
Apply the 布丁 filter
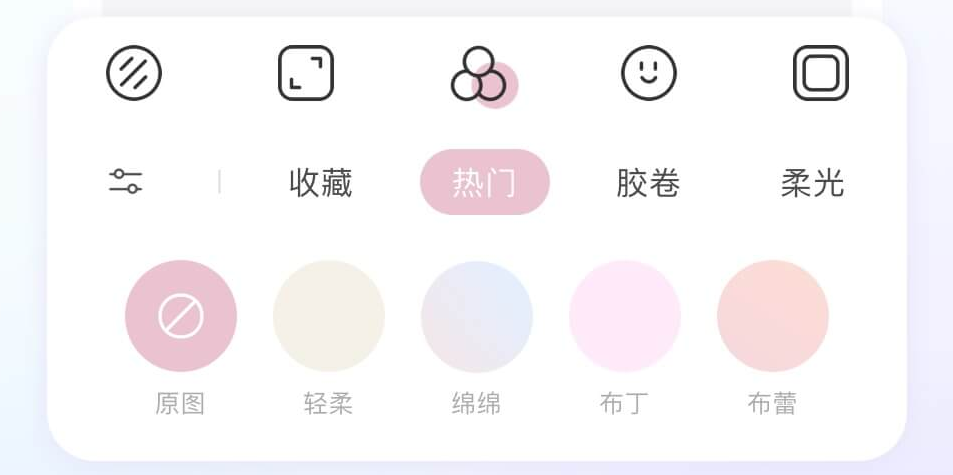pos(625,316)
